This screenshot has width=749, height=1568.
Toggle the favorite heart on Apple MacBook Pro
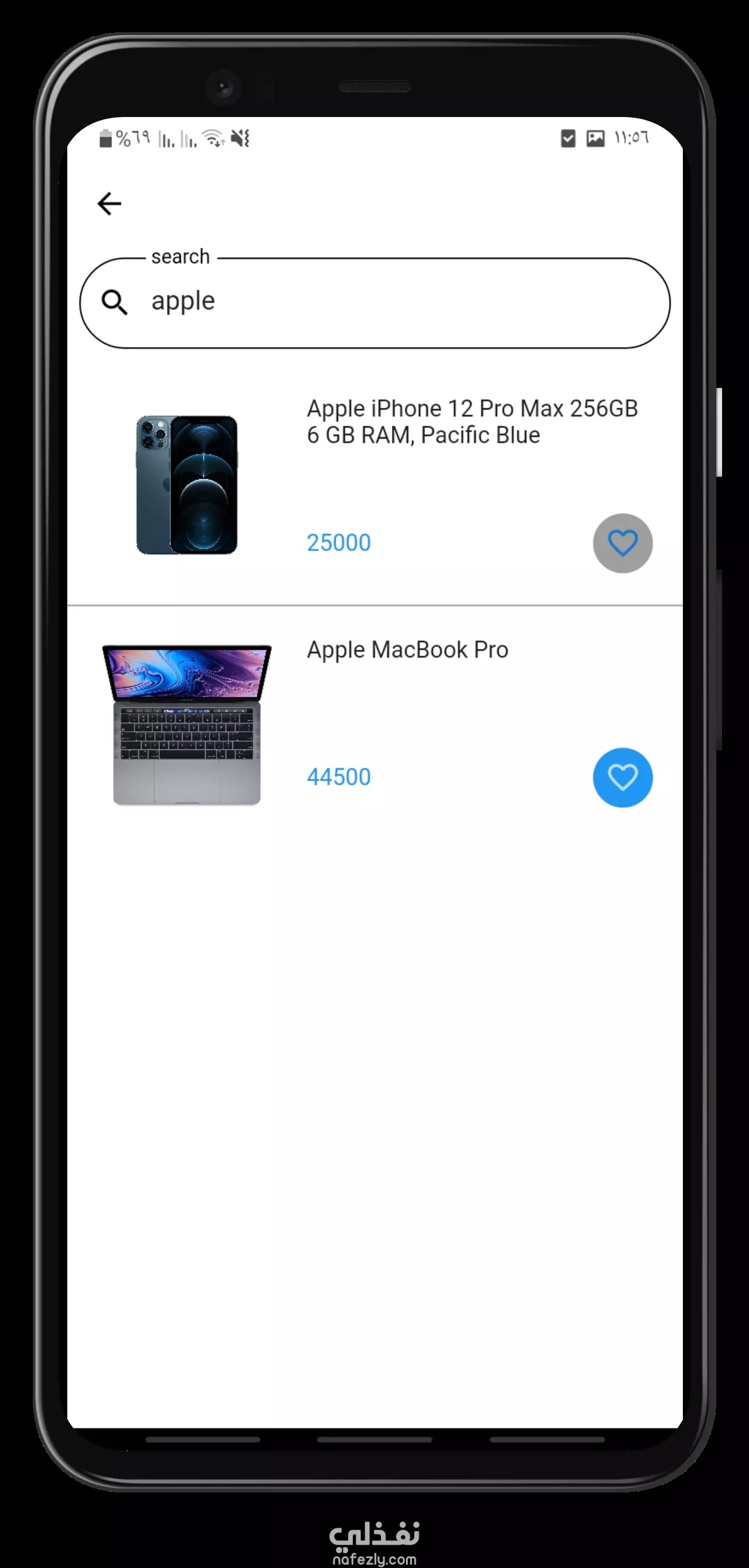point(623,778)
